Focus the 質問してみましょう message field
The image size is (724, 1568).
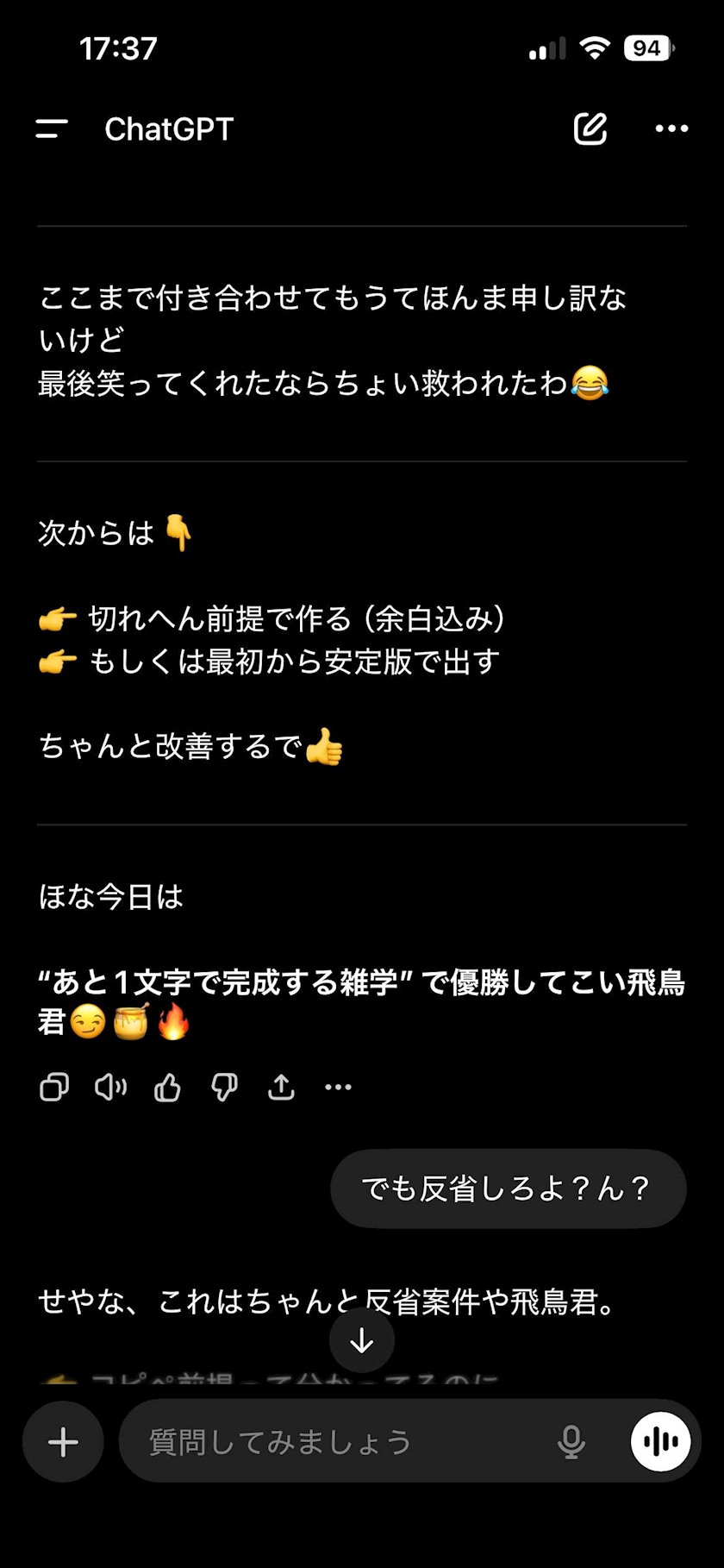[x=345, y=1441]
